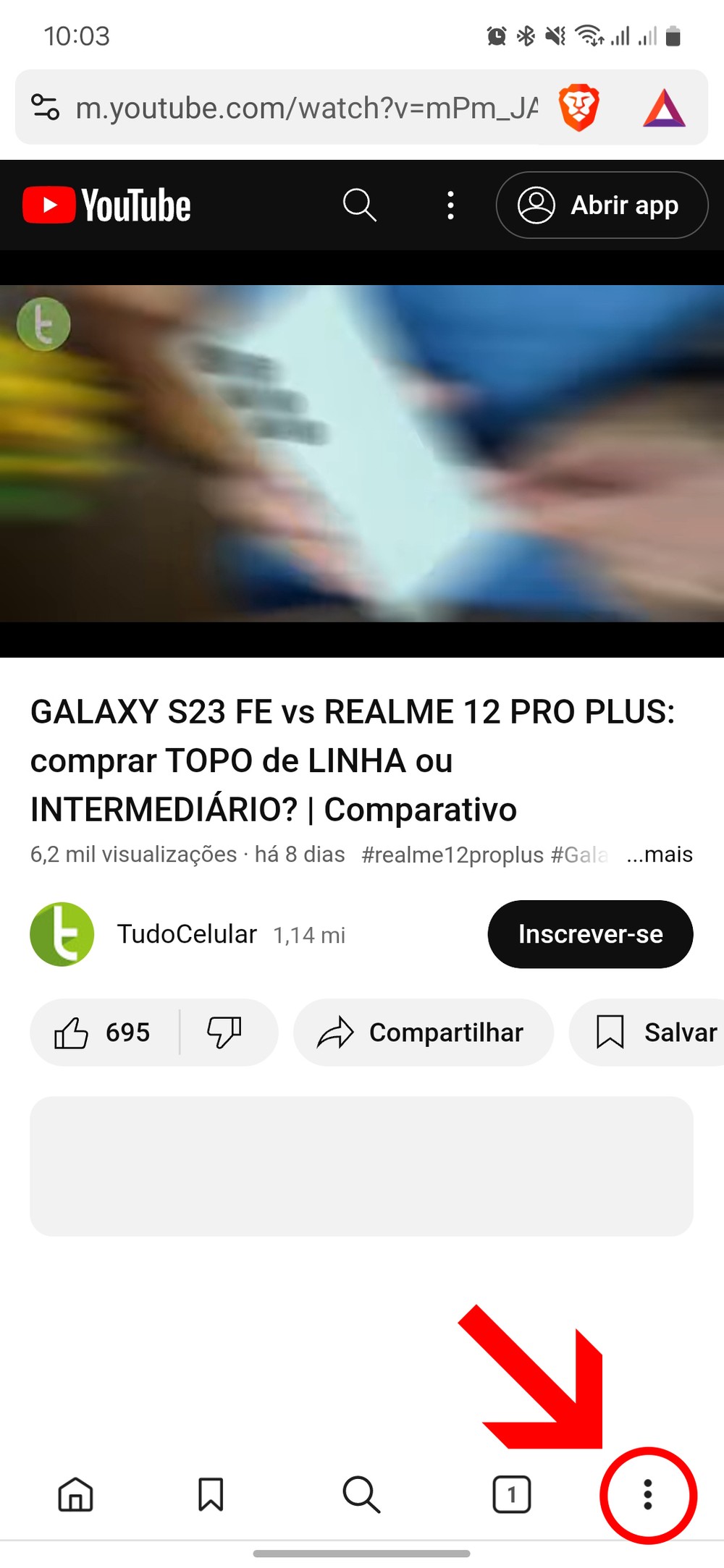Expand the description with ...mais
The height and width of the screenshot is (1568, 724).
coord(659,855)
